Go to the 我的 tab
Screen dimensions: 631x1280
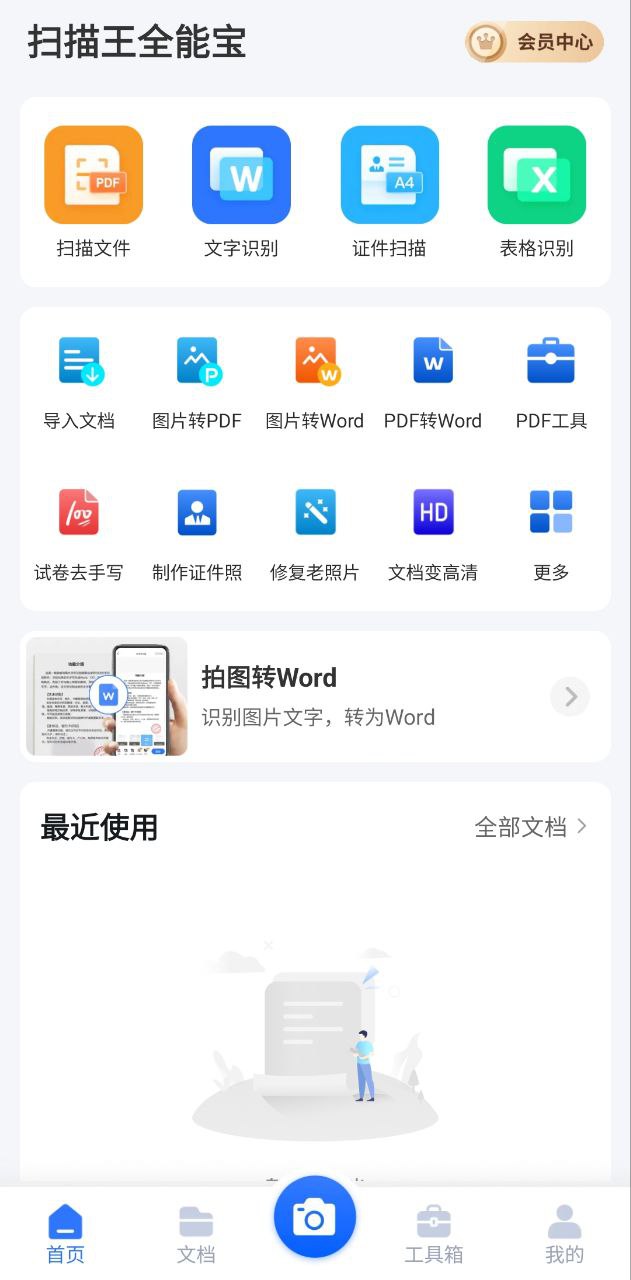pyautogui.click(x=564, y=1234)
